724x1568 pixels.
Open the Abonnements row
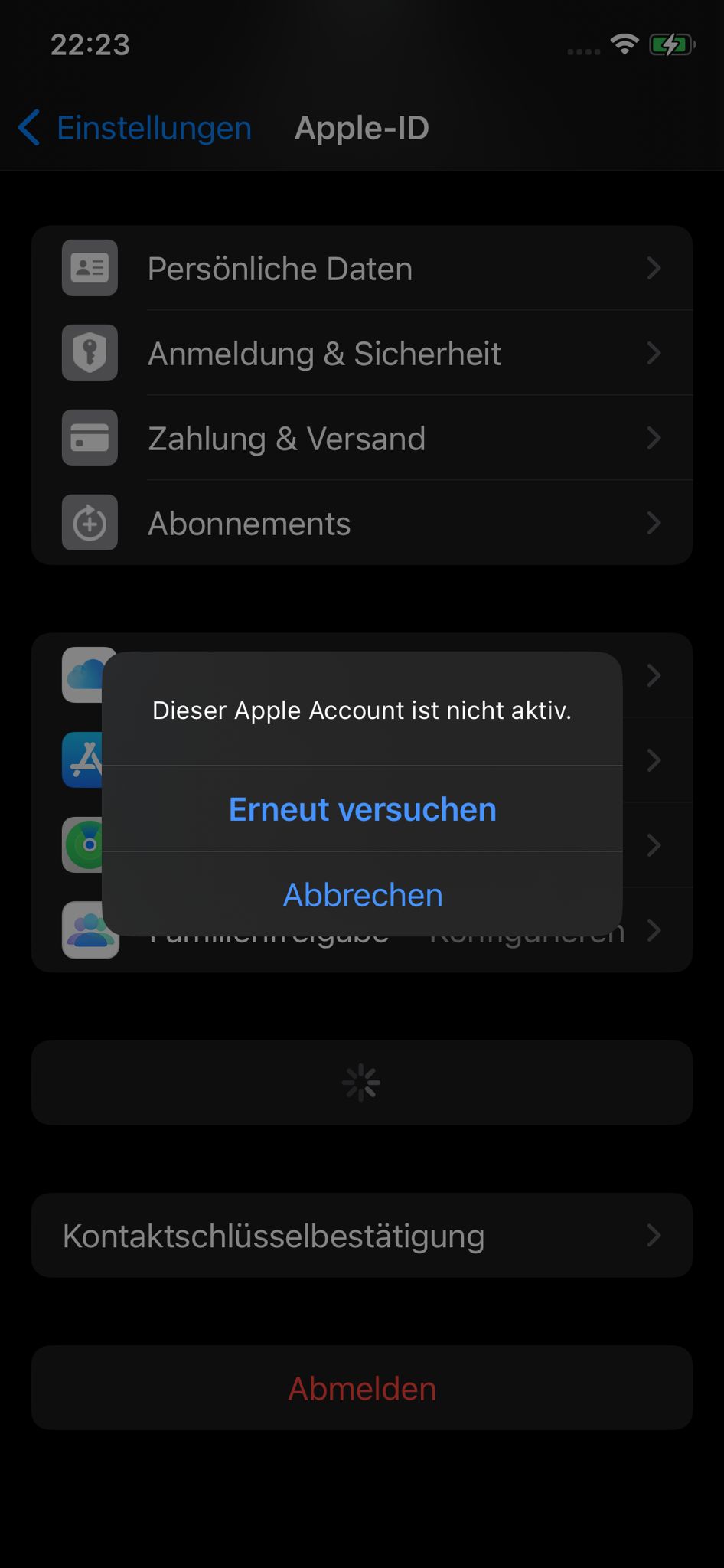tap(362, 523)
